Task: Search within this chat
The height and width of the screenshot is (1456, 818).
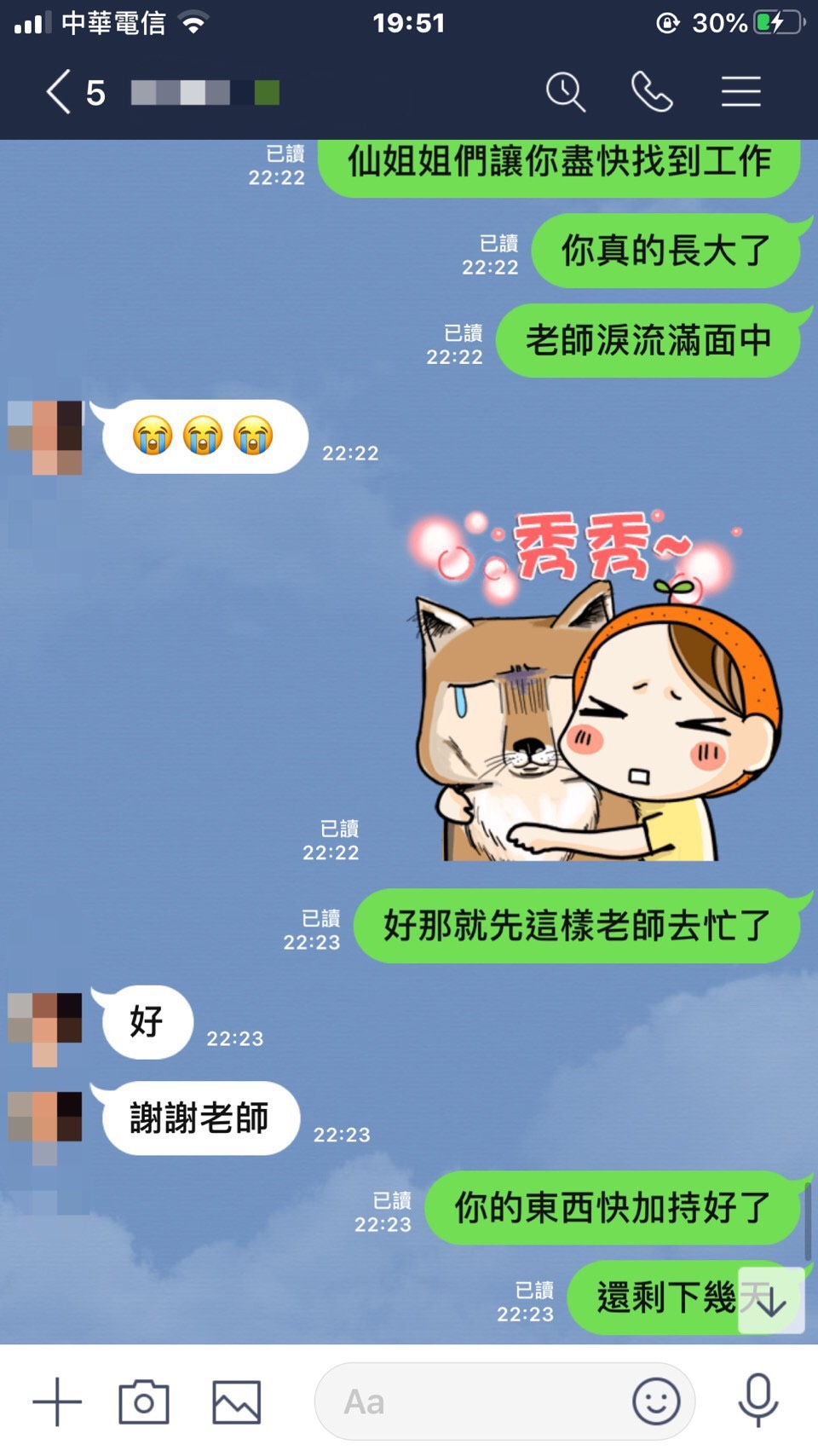Action: 565,92
